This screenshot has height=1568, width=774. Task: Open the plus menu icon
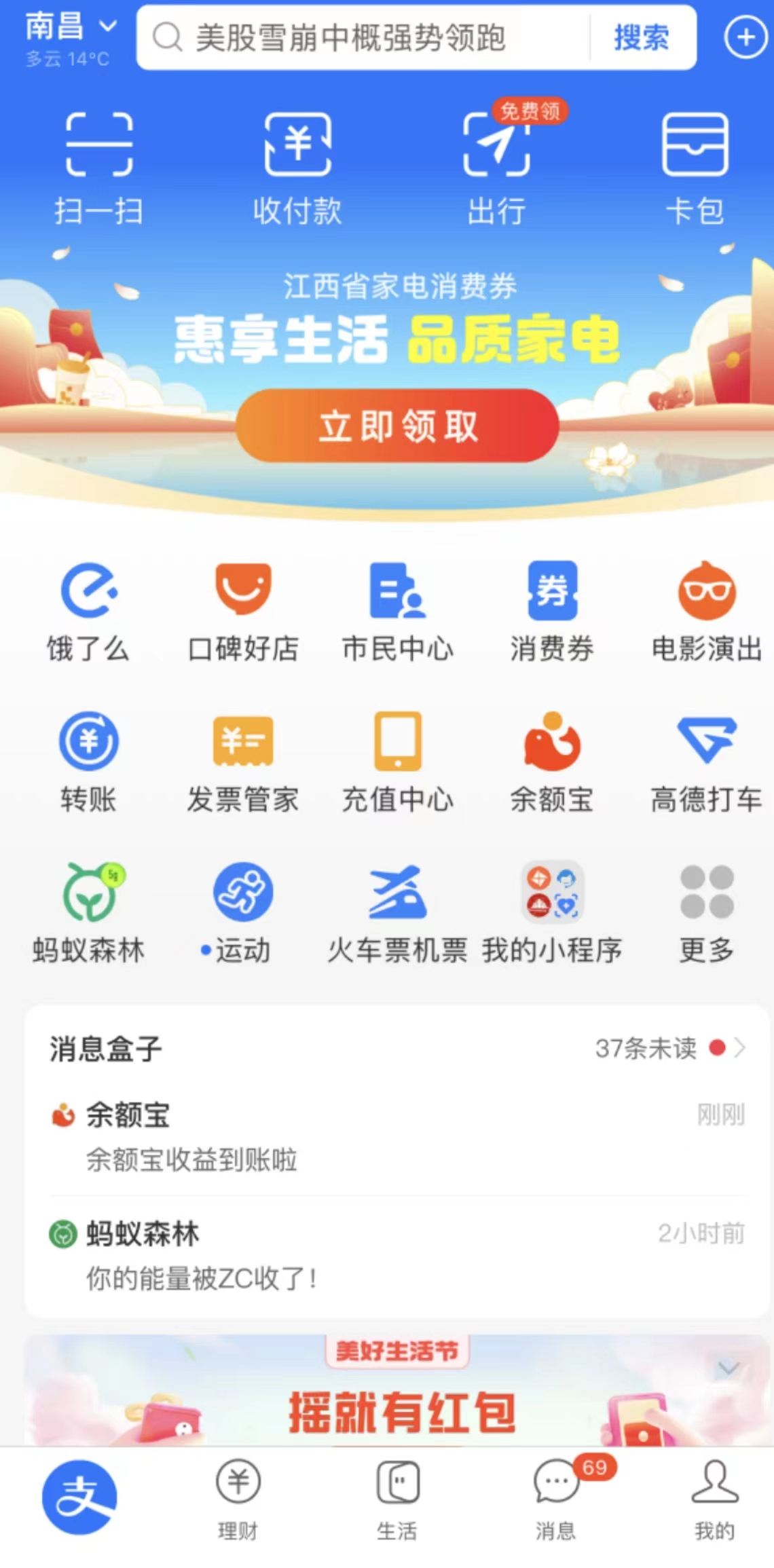(745, 37)
